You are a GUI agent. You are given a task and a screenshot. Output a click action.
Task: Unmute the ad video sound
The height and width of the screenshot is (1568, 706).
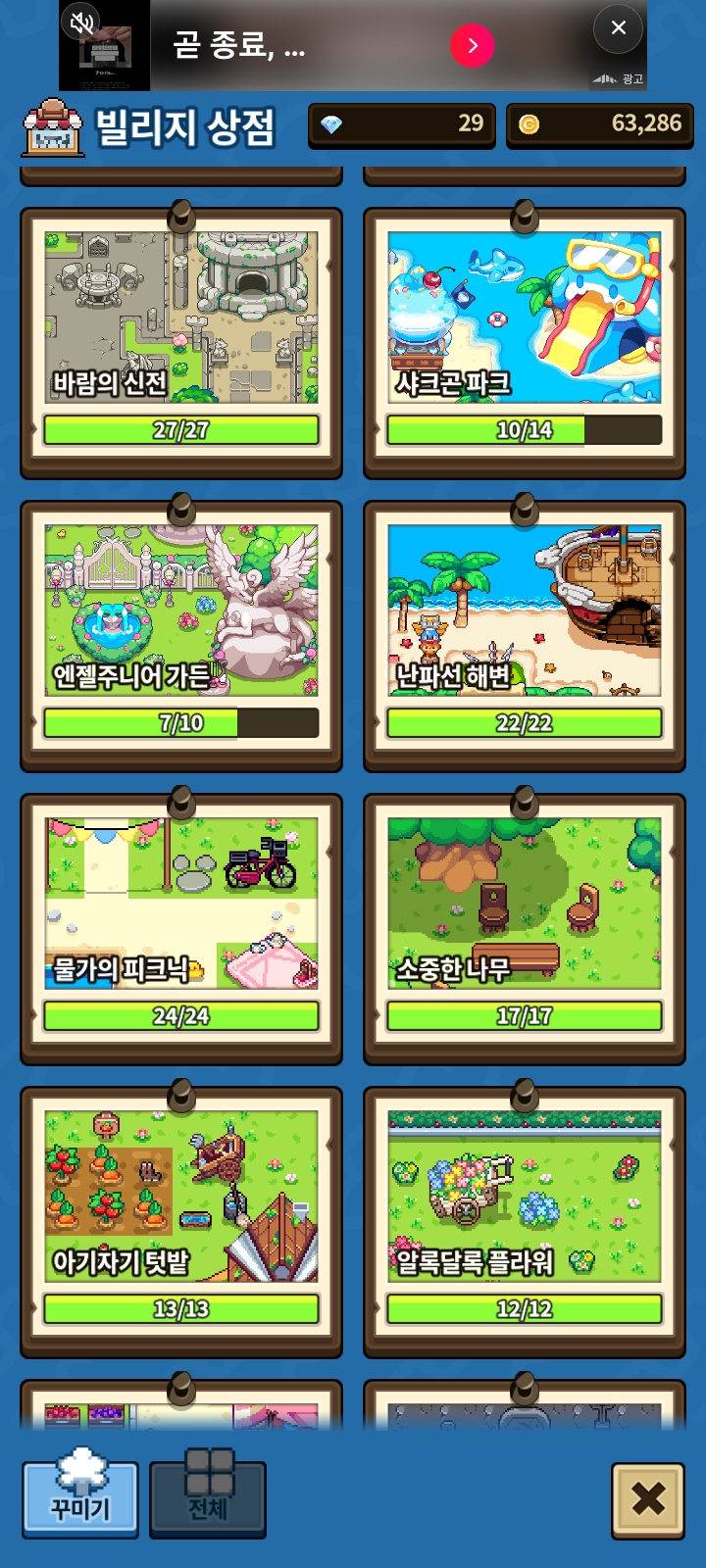(x=83, y=22)
